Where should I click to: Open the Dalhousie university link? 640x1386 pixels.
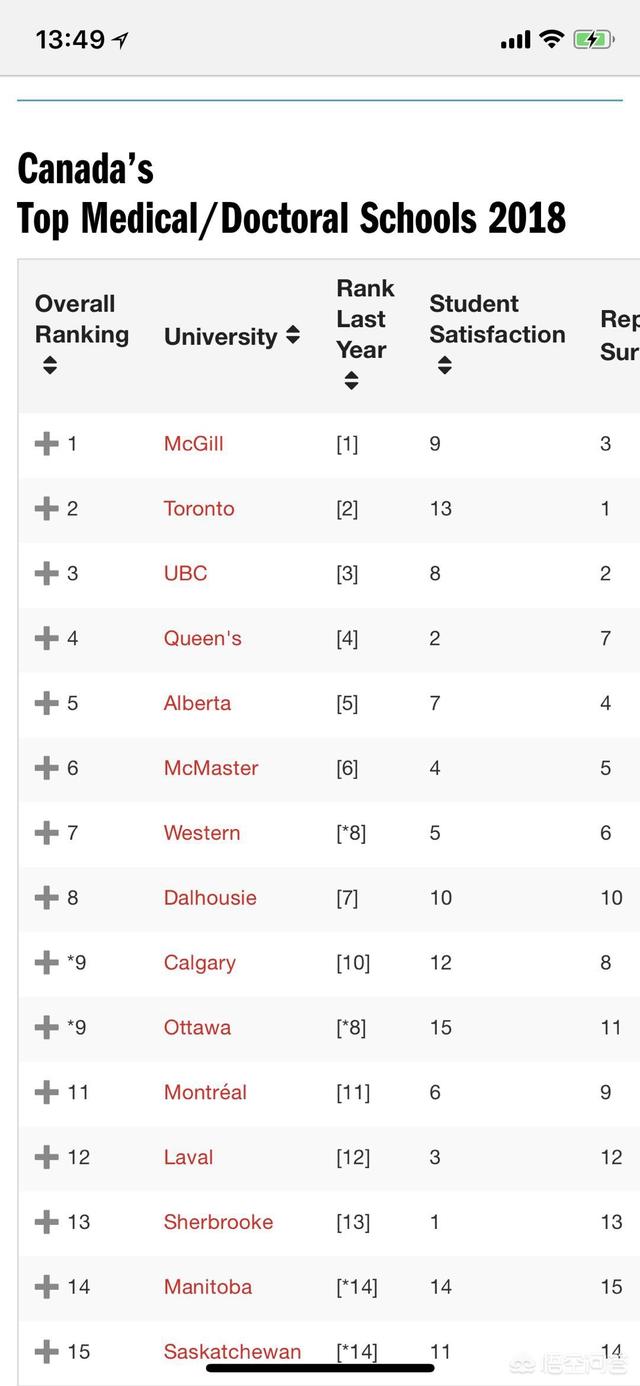click(x=210, y=898)
